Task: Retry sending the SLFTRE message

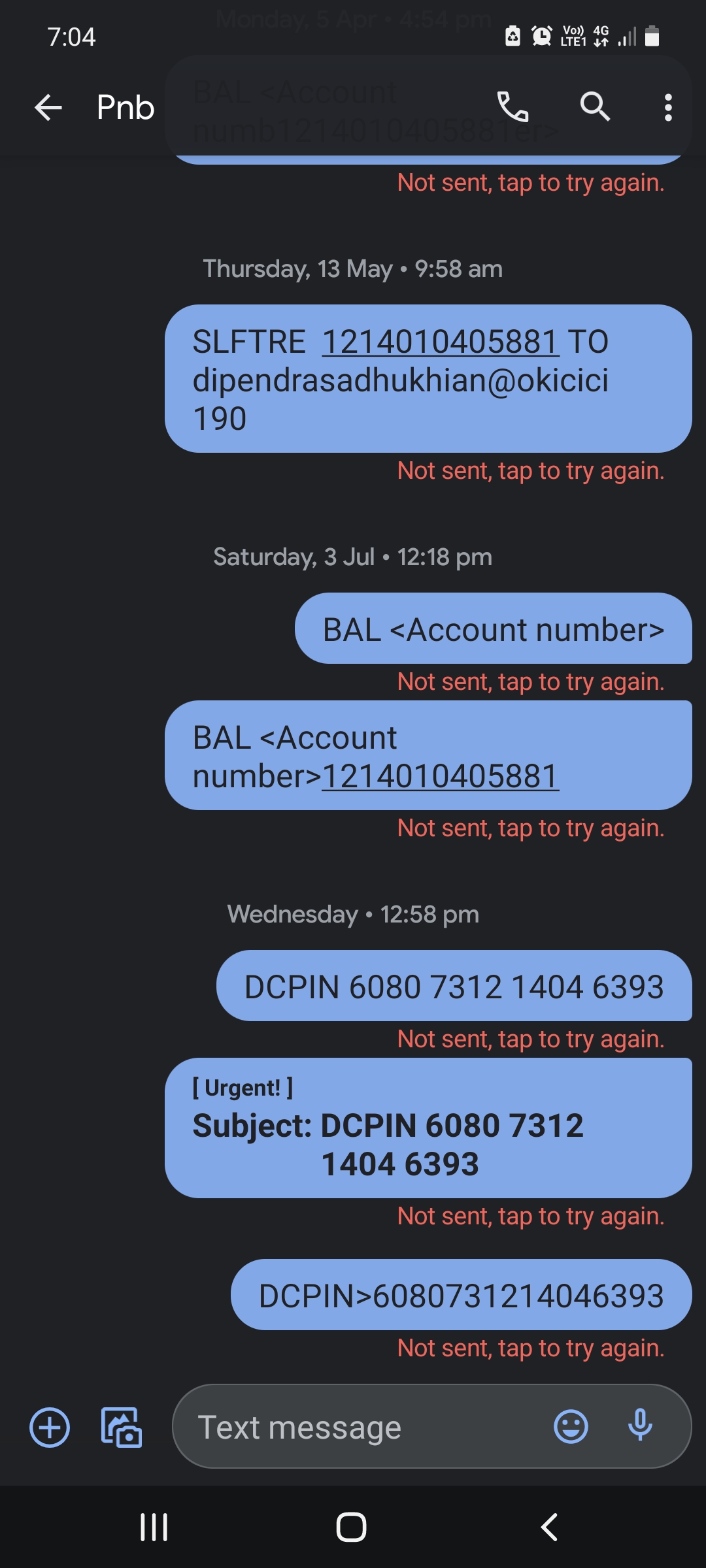Action: click(530, 471)
